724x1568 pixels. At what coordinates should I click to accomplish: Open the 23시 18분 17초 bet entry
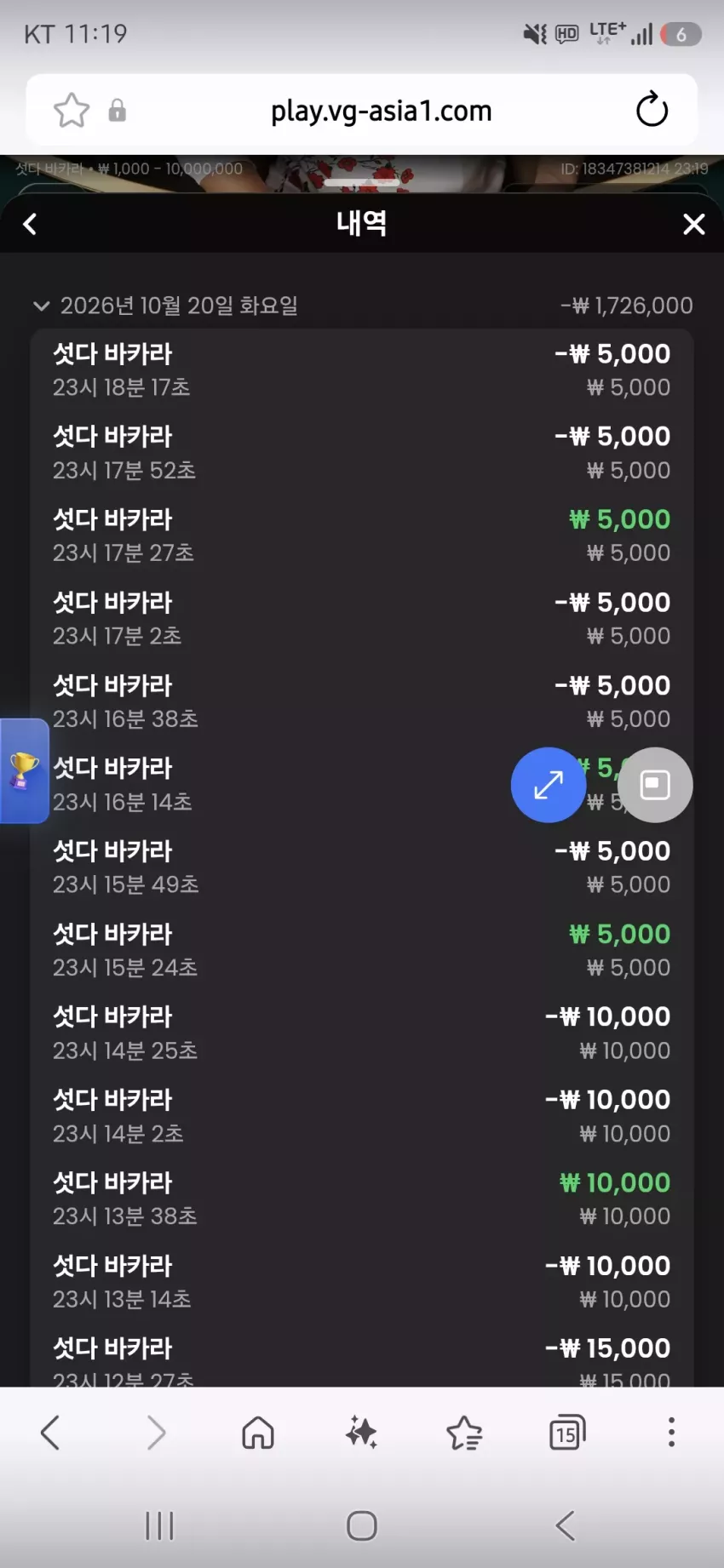[362, 370]
